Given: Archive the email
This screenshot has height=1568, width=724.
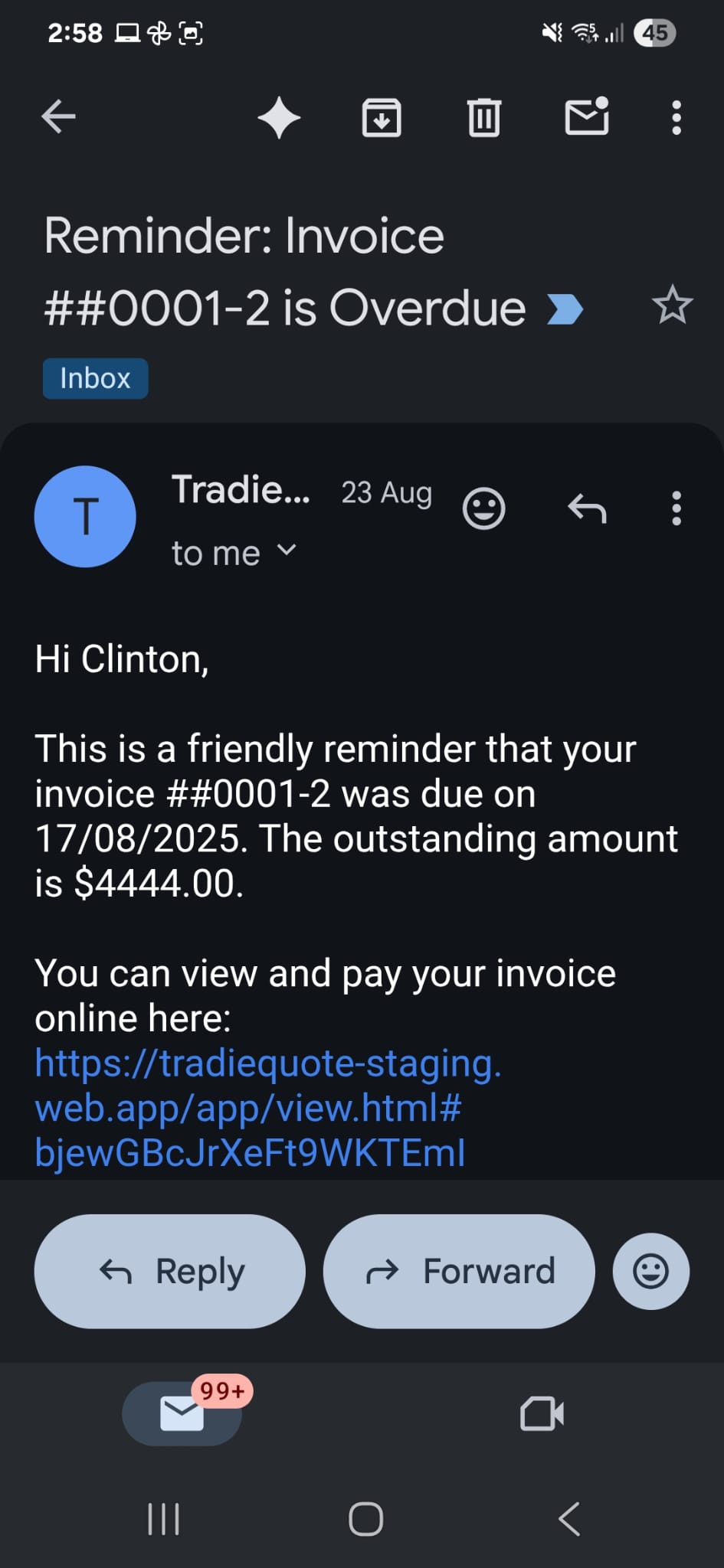Looking at the screenshot, I should 381,117.
